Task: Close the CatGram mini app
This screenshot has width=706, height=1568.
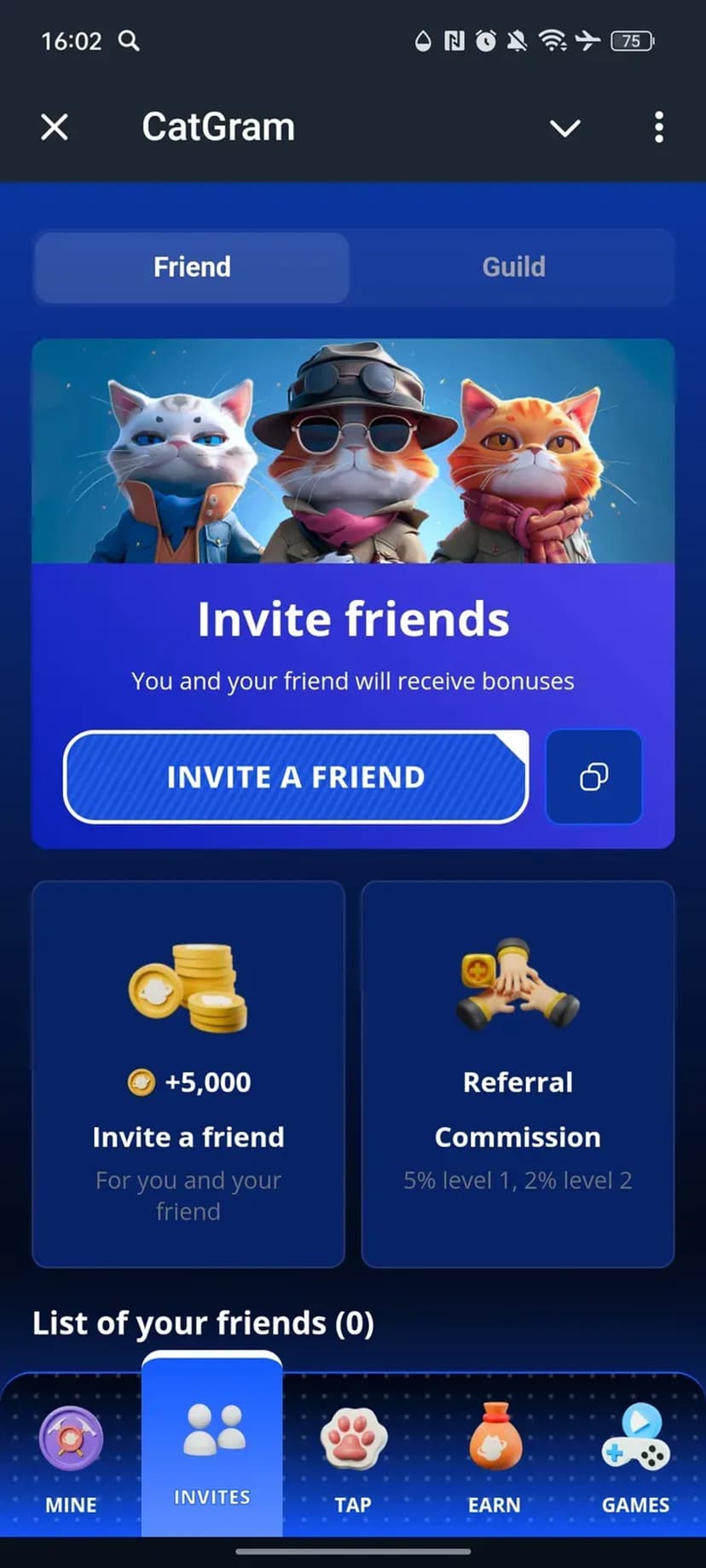Action: point(55,128)
